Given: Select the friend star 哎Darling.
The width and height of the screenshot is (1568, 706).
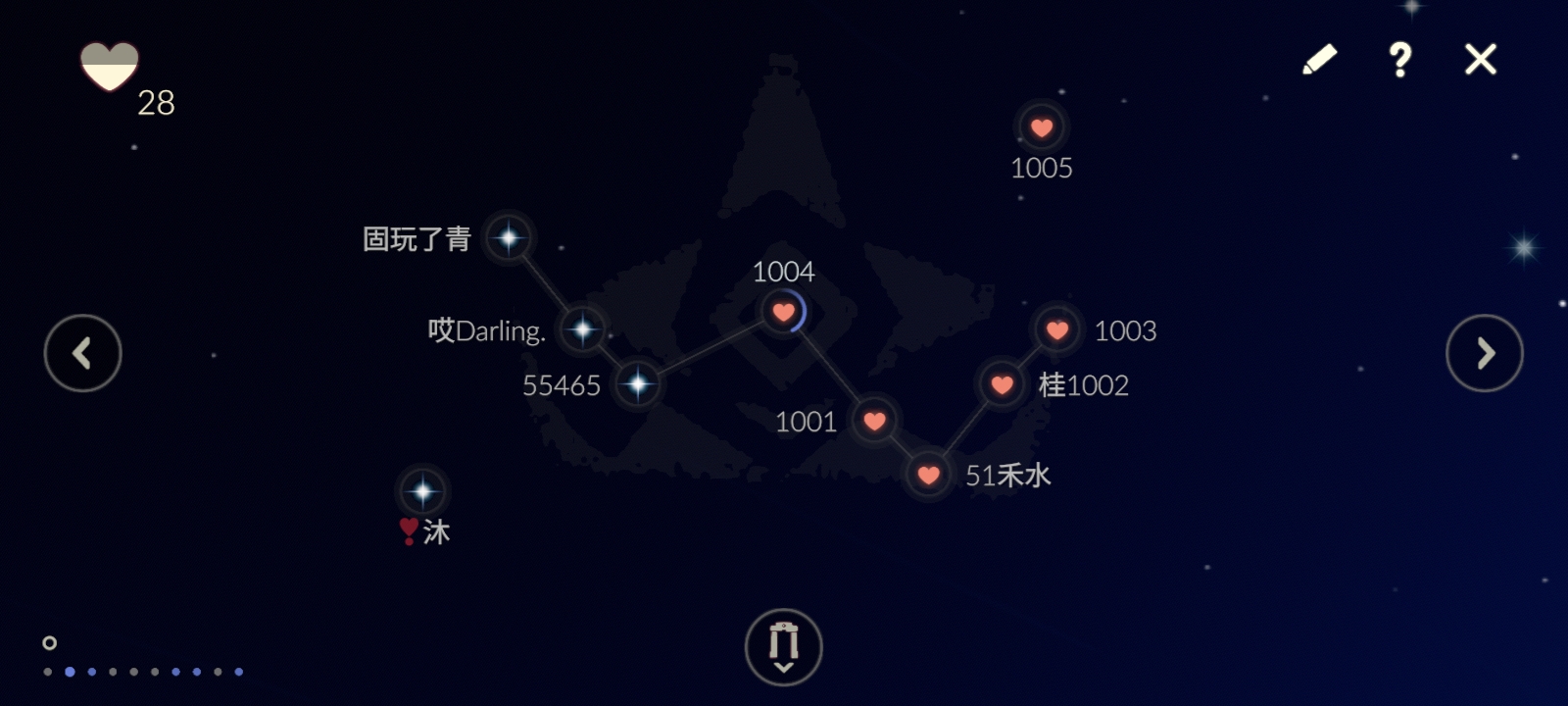Looking at the screenshot, I should point(582,329).
